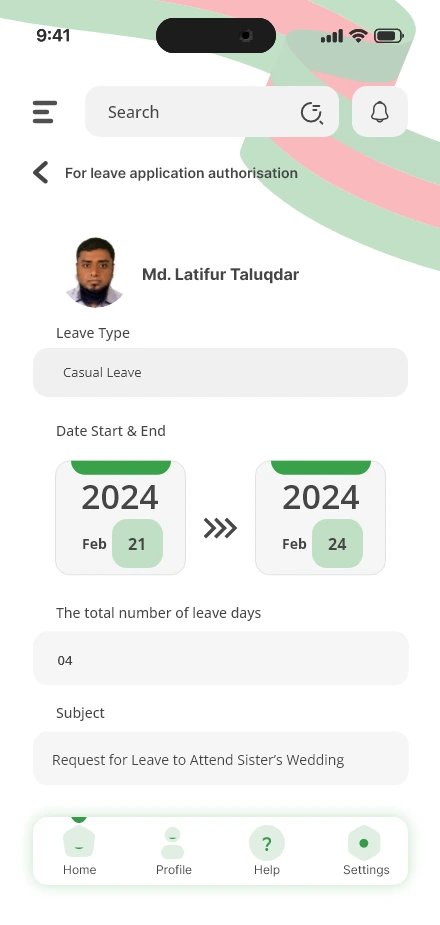Open the notifications bell

tap(380, 111)
